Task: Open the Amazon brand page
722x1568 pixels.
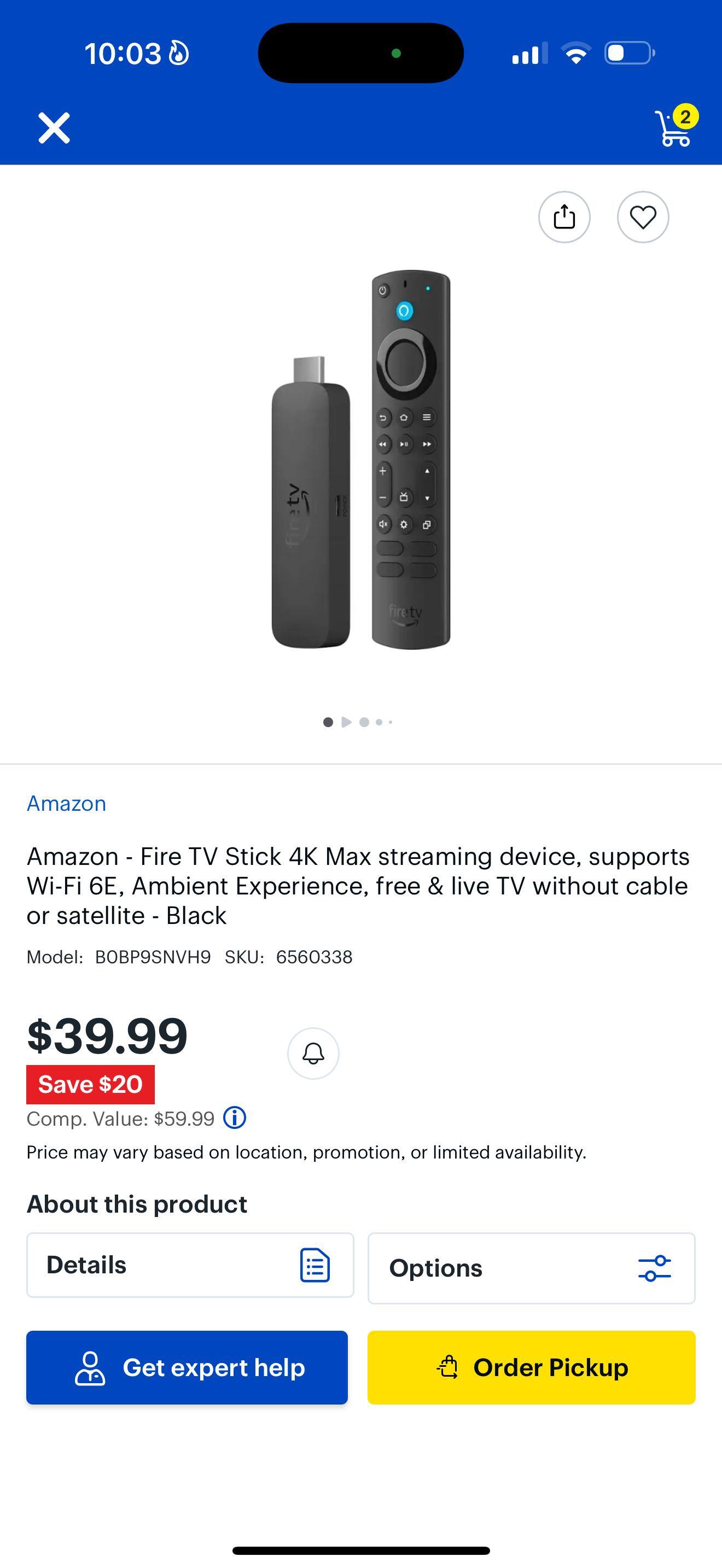Action: click(66, 804)
